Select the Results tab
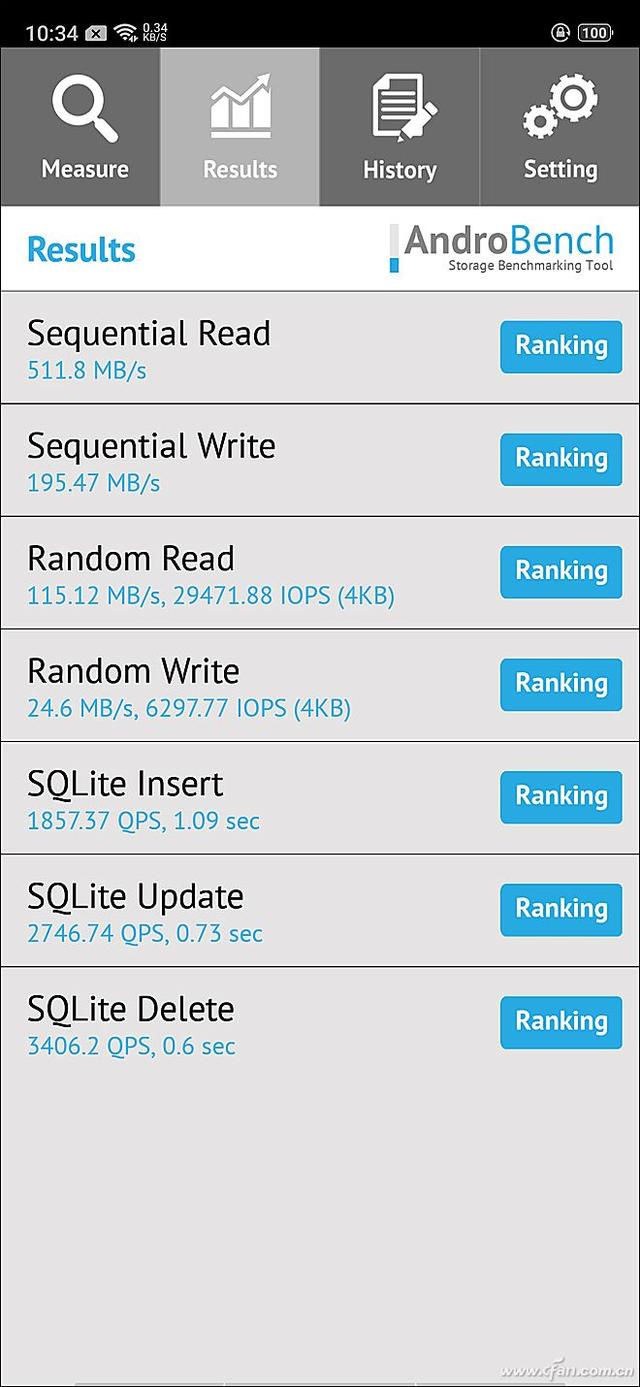 (240, 127)
